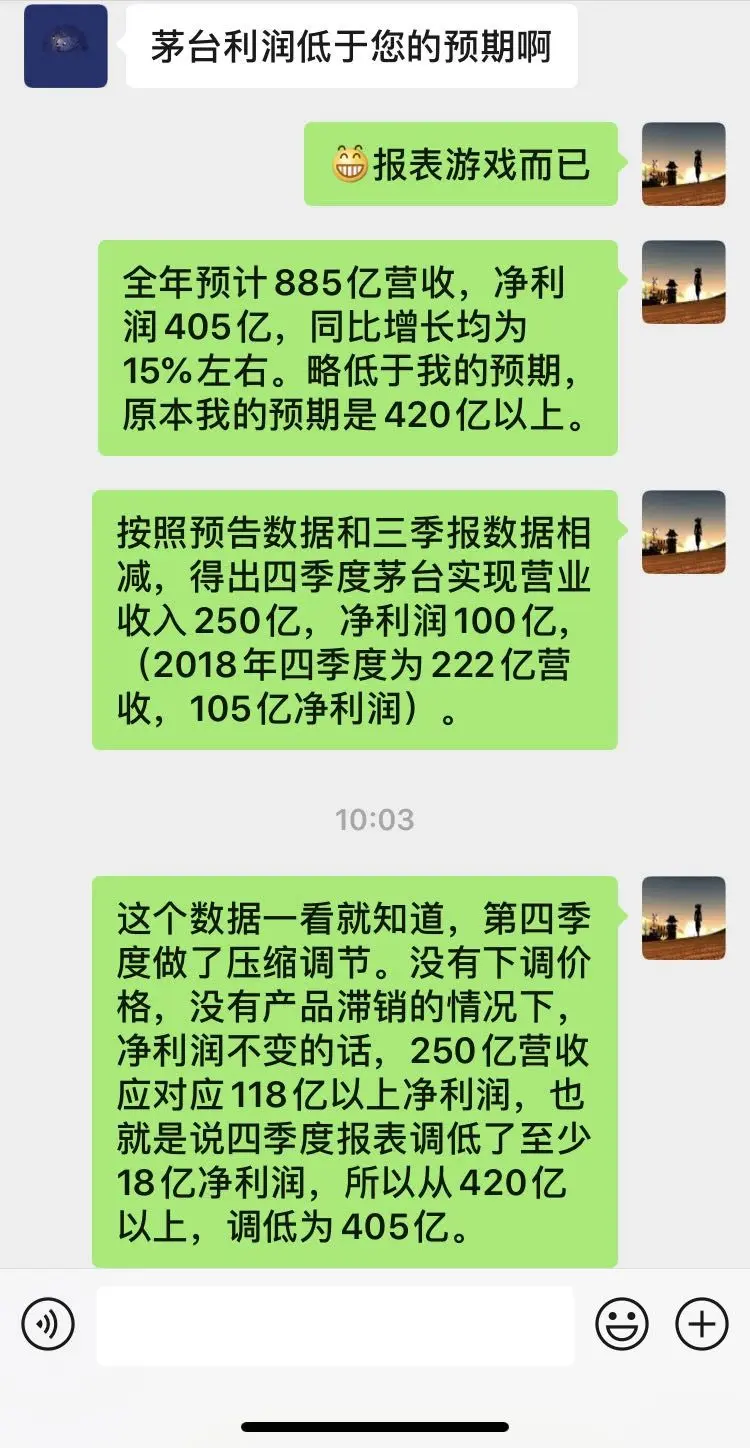
Task: Tap the avatar next to 报表游戏而已
Action: click(x=683, y=164)
